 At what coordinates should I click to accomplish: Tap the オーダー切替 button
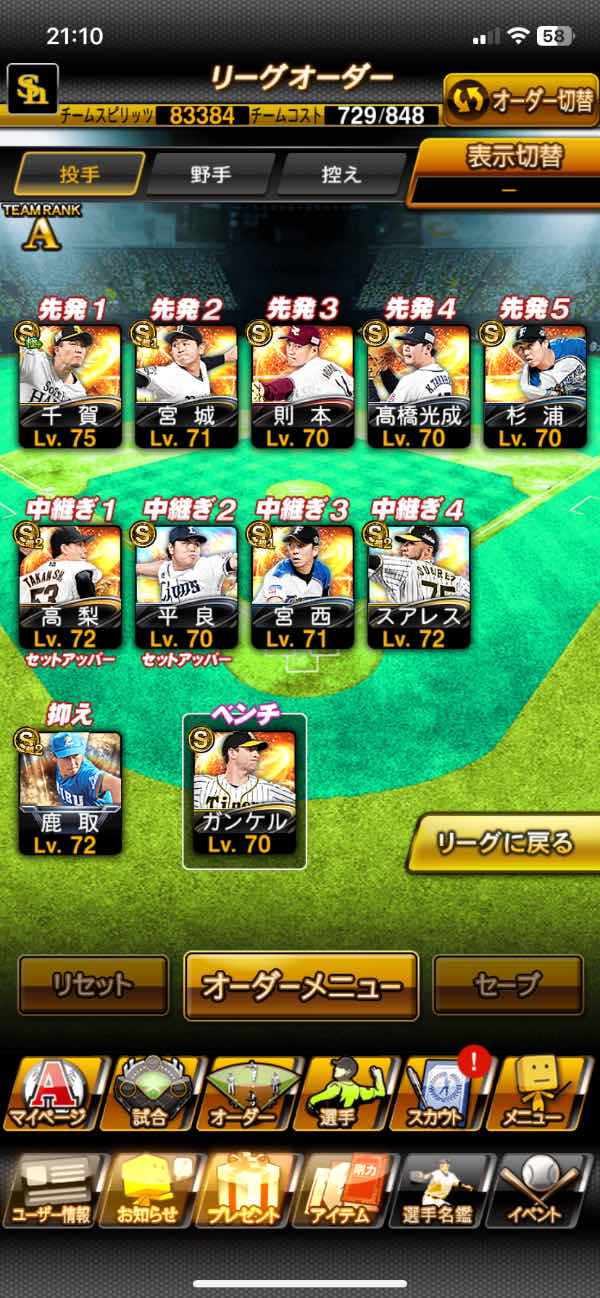(520, 100)
